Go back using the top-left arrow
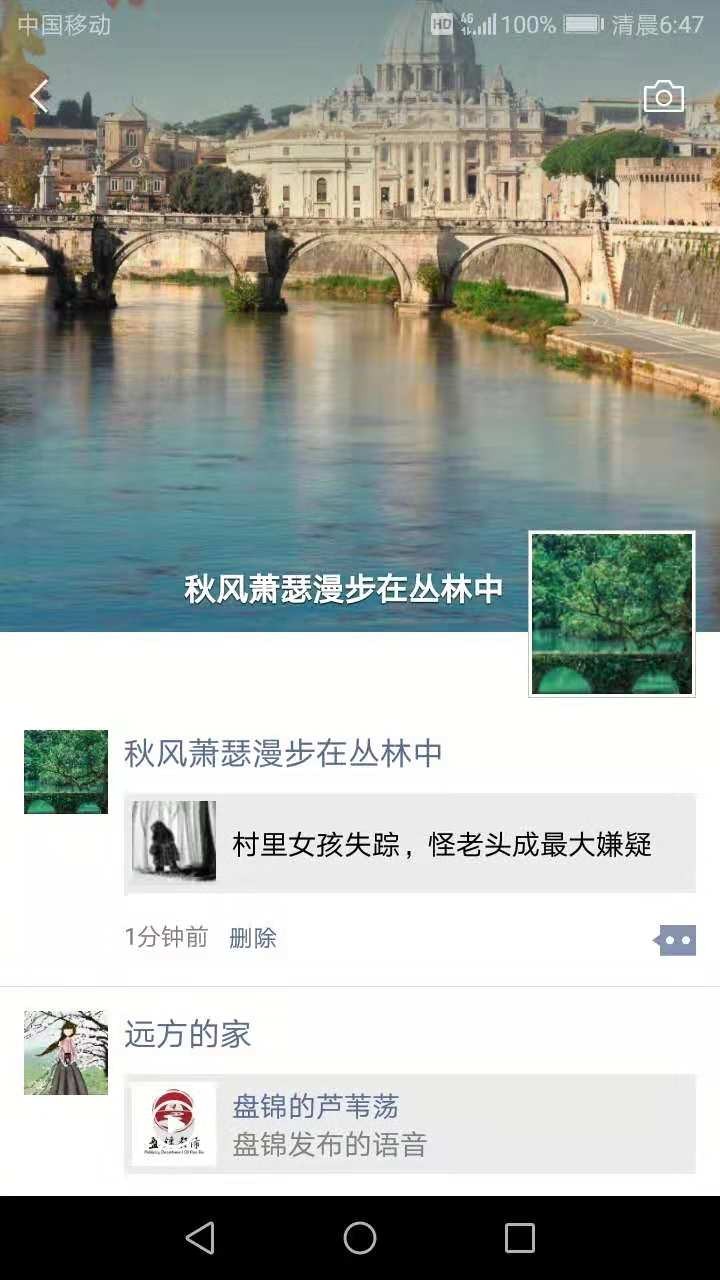This screenshot has width=720, height=1280. 39,97
